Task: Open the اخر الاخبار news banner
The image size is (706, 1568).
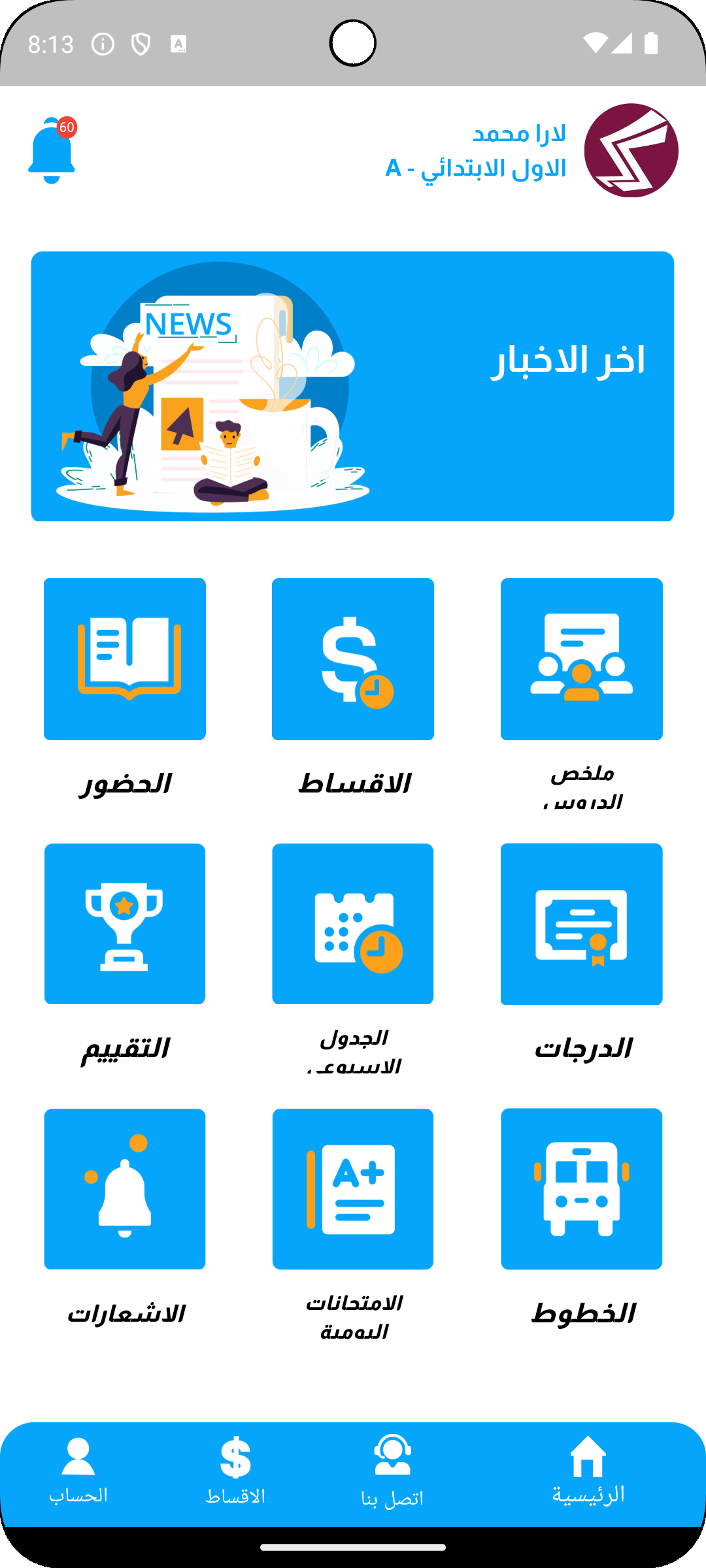Action: point(352,386)
